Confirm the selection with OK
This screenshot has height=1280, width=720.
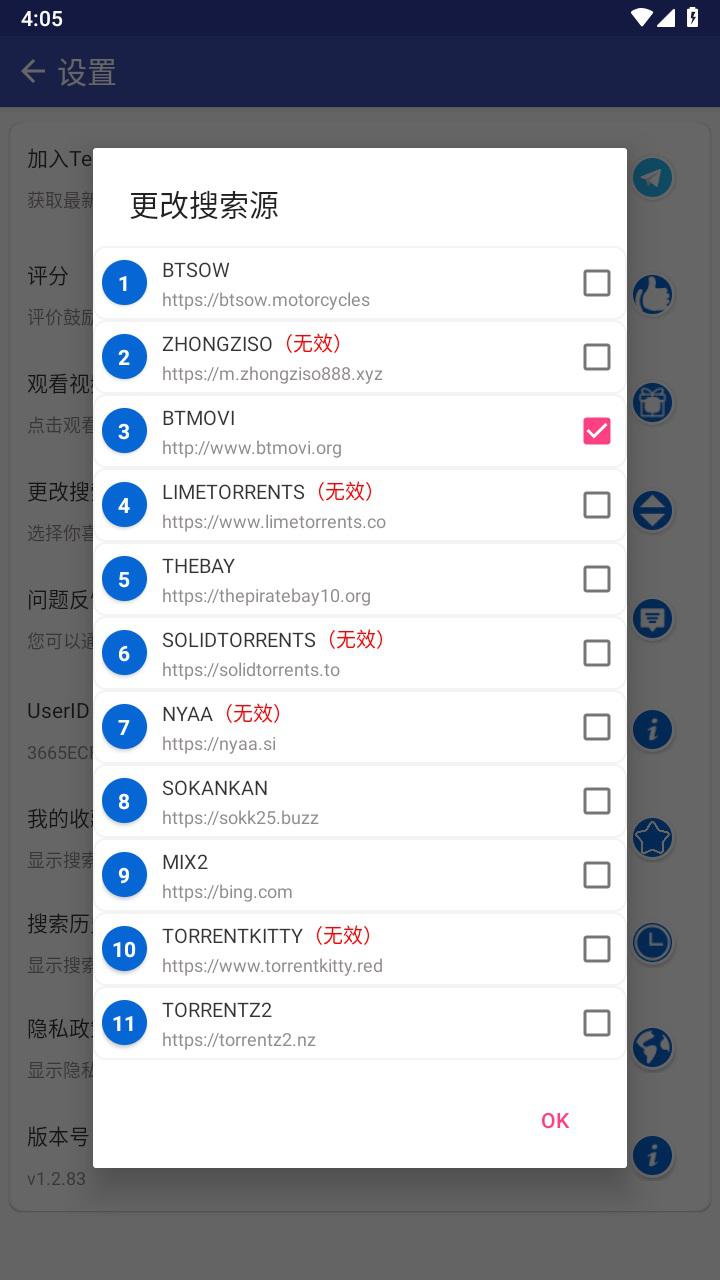pos(555,1121)
